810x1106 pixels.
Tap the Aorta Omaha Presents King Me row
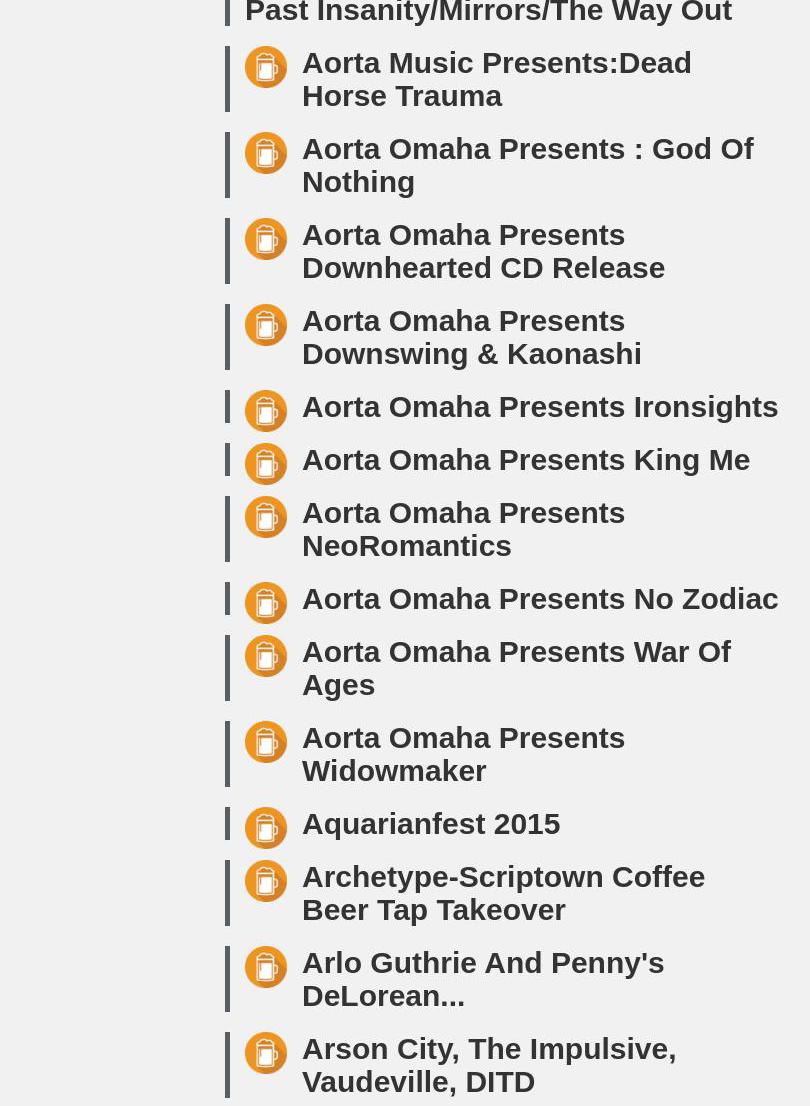pos(525,460)
